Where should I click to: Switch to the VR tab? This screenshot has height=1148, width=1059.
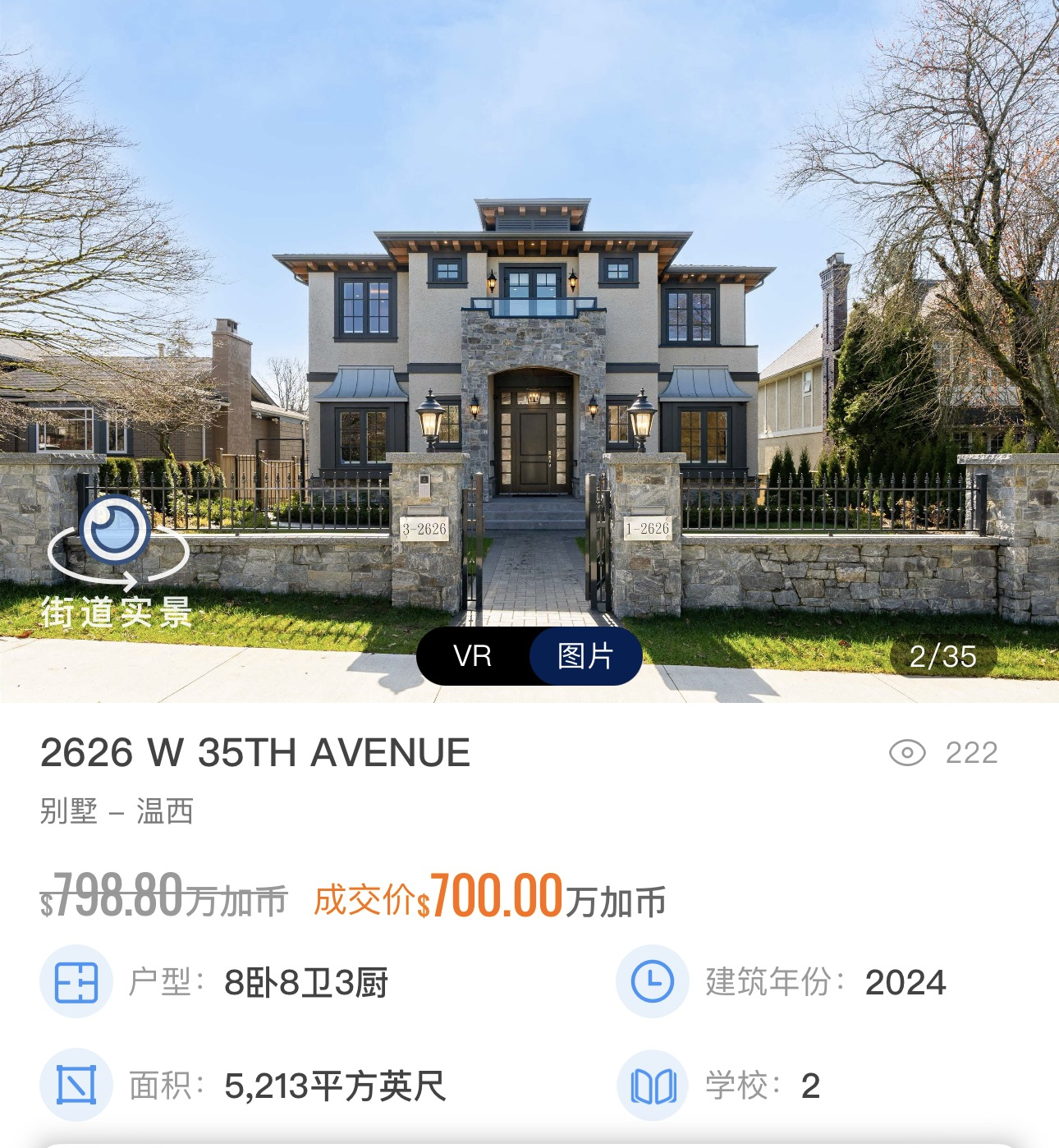click(472, 656)
